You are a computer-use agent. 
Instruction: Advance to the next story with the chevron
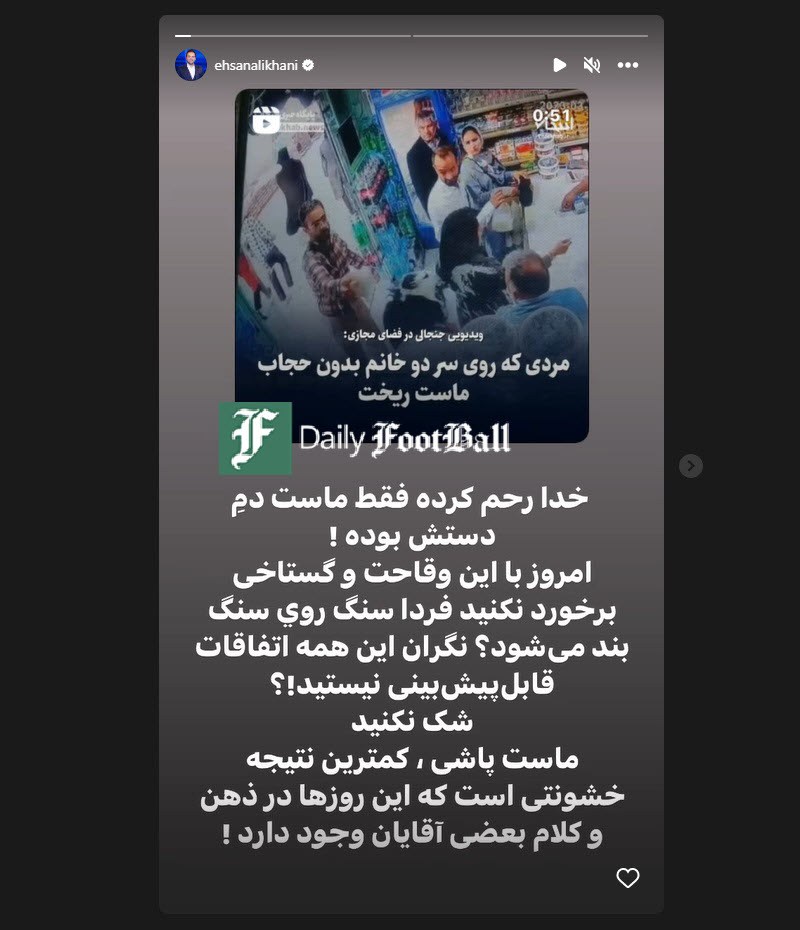pos(689,465)
